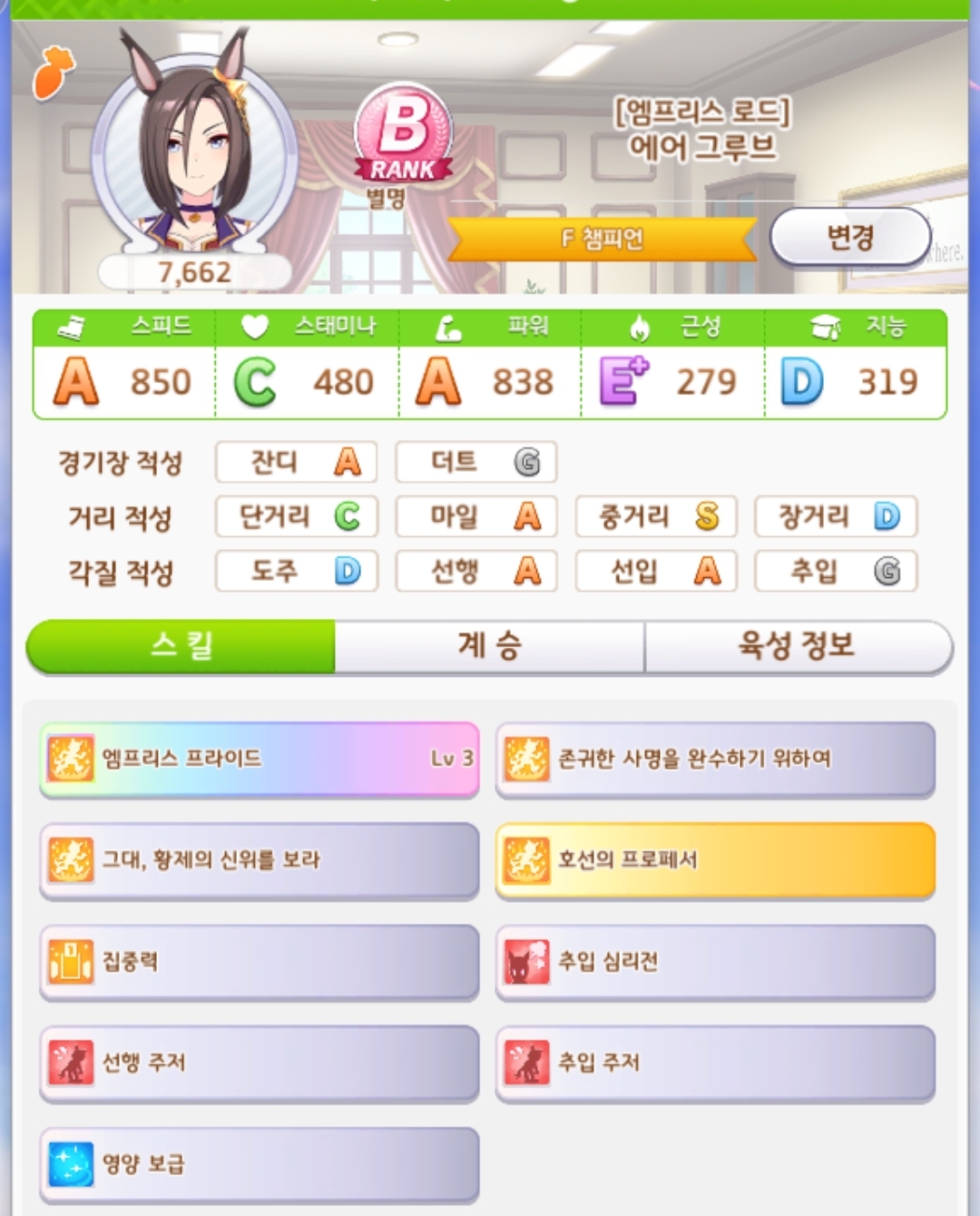View the 추입 심리전 skill info
This screenshot has height=1216, width=980.
tap(715, 962)
